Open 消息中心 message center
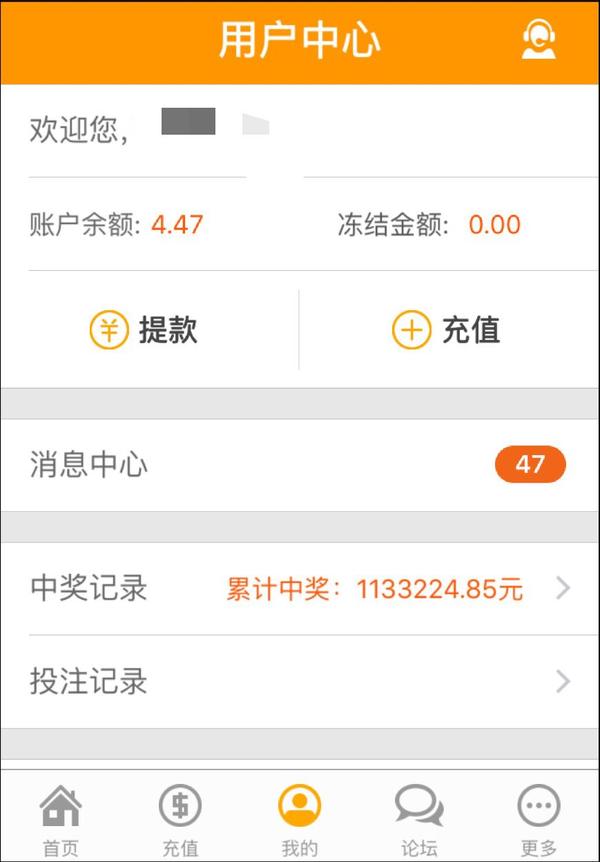Image resolution: width=600 pixels, height=862 pixels. (x=299, y=465)
